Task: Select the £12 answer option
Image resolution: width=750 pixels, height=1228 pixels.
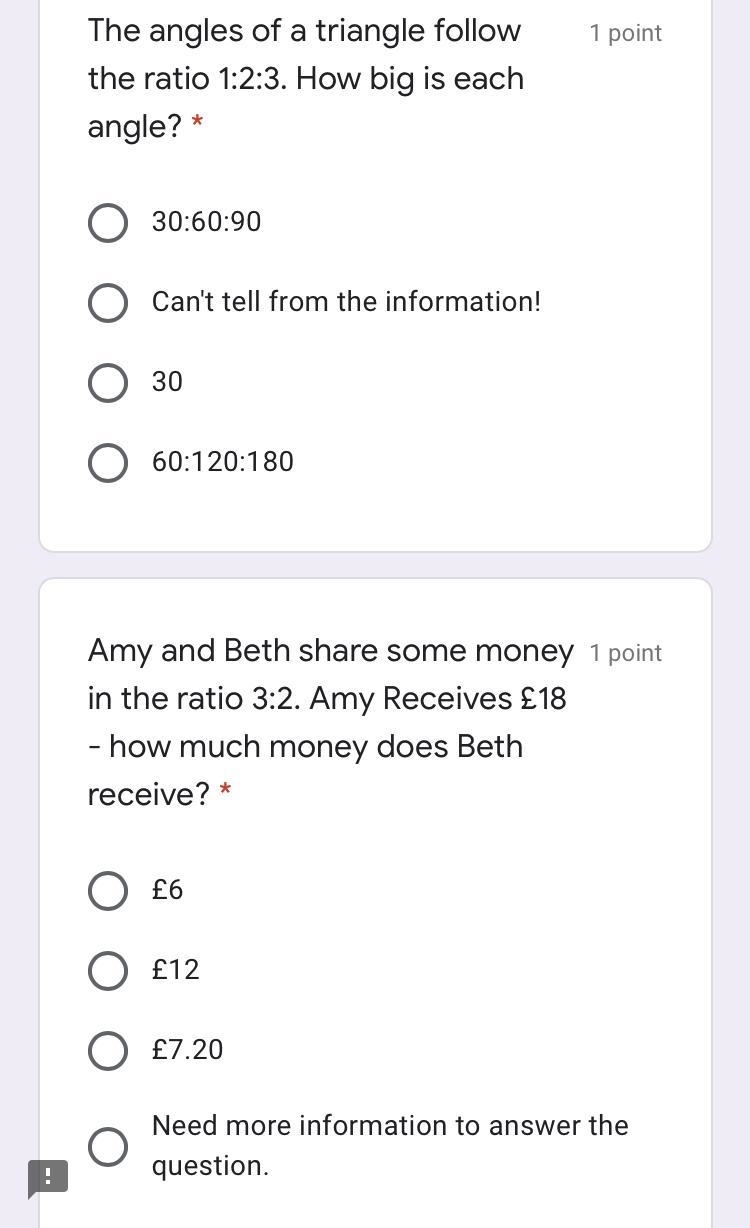Action: (x=108, y=970)
